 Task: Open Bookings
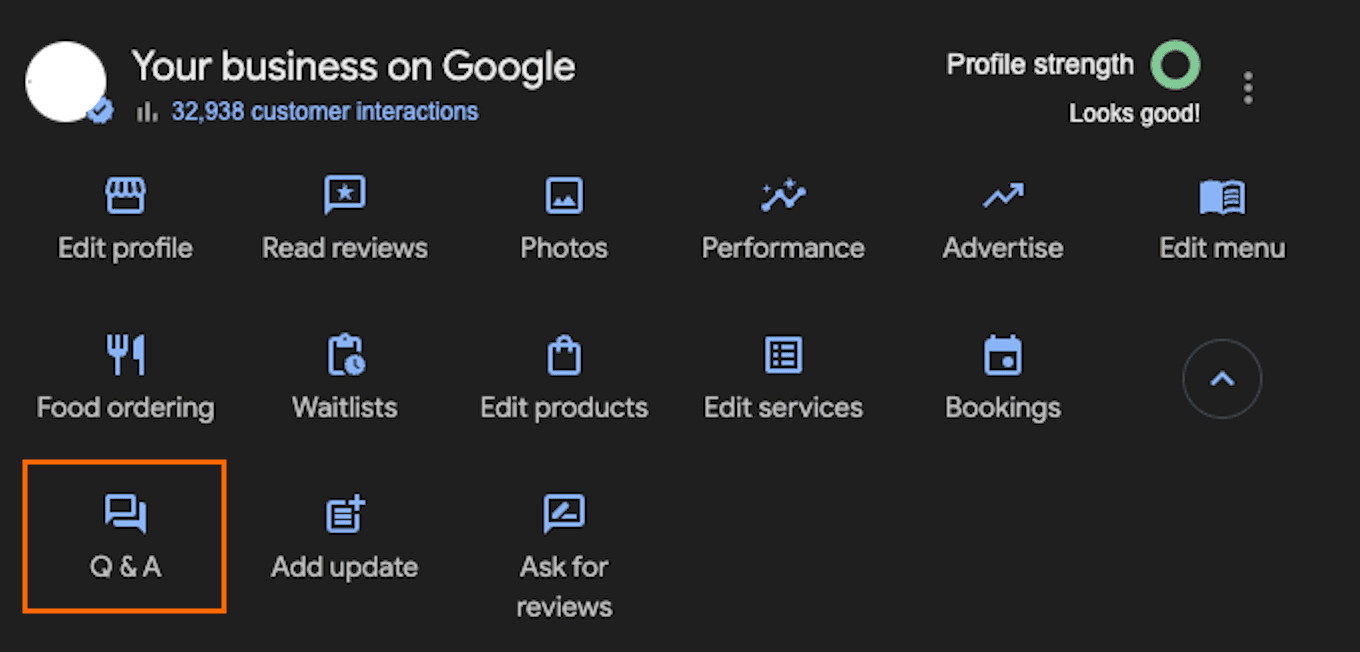click(1002, 378)
